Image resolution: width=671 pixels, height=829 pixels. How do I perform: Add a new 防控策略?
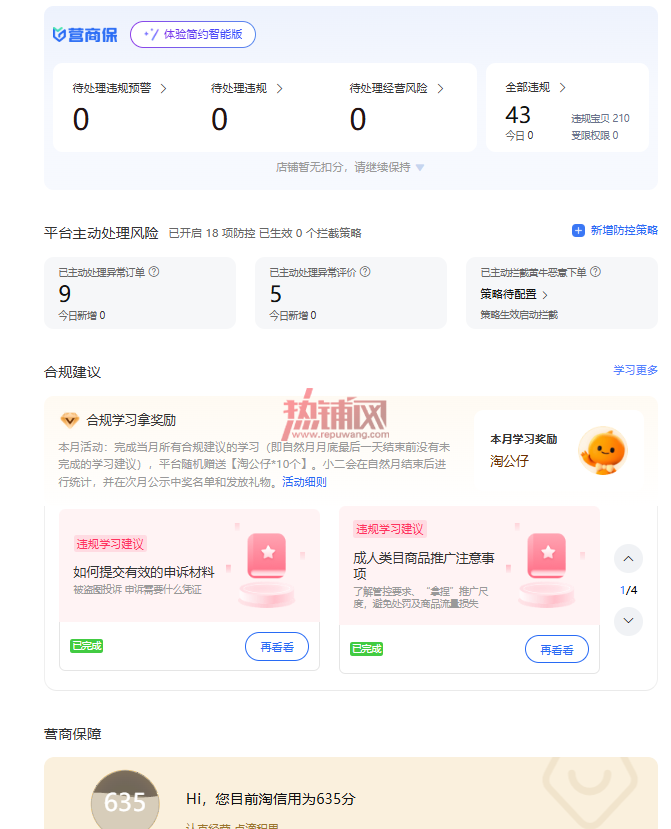615,231
